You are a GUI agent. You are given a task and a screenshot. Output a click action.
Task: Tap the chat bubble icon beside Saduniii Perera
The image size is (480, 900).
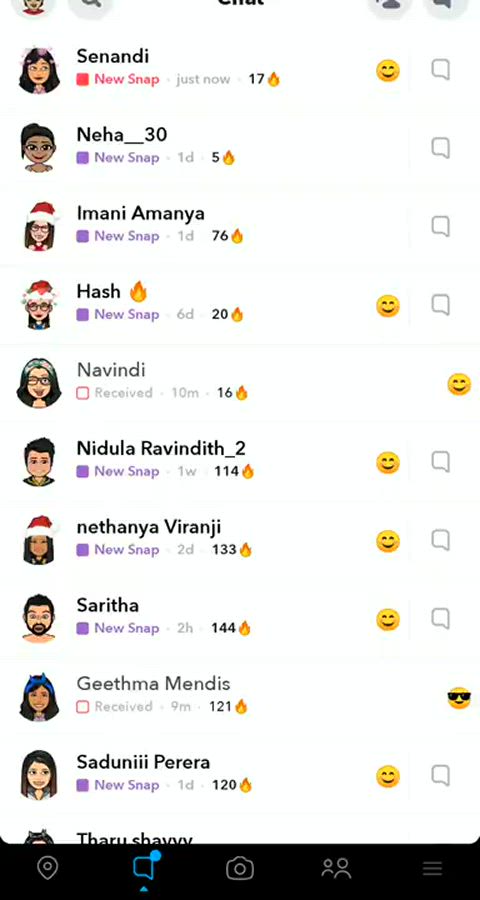(440, 775)
